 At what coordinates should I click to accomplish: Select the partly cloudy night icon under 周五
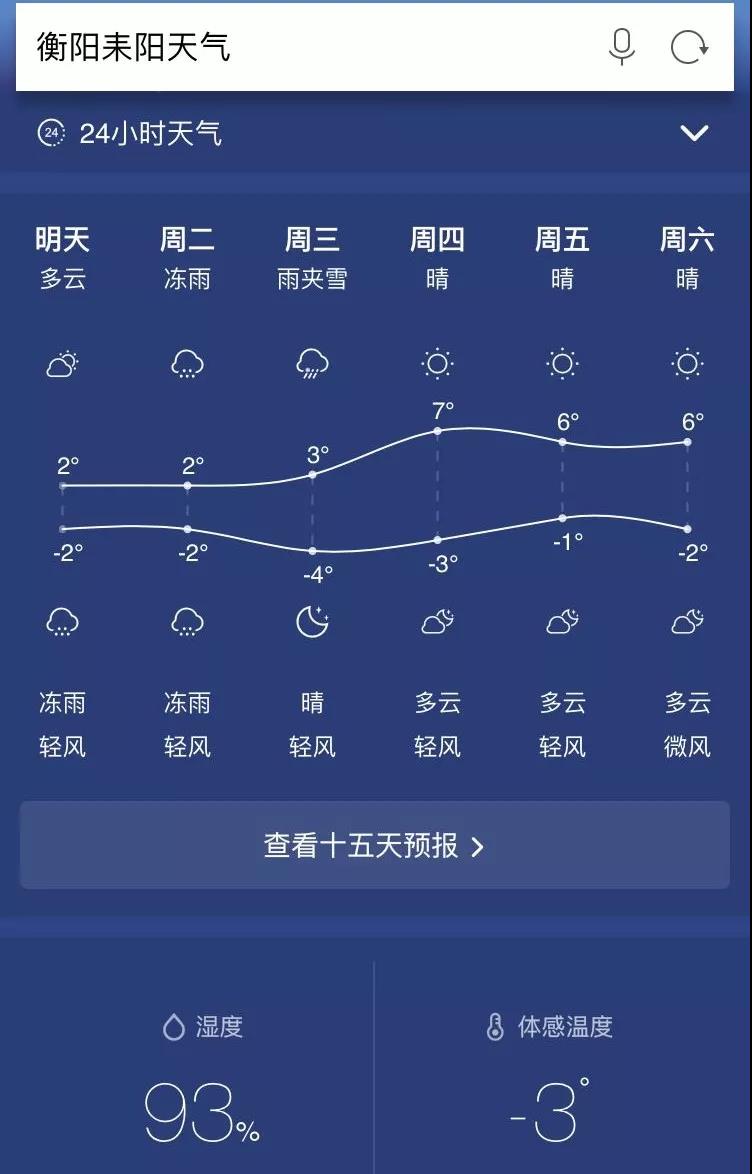[x=561, y=622]
